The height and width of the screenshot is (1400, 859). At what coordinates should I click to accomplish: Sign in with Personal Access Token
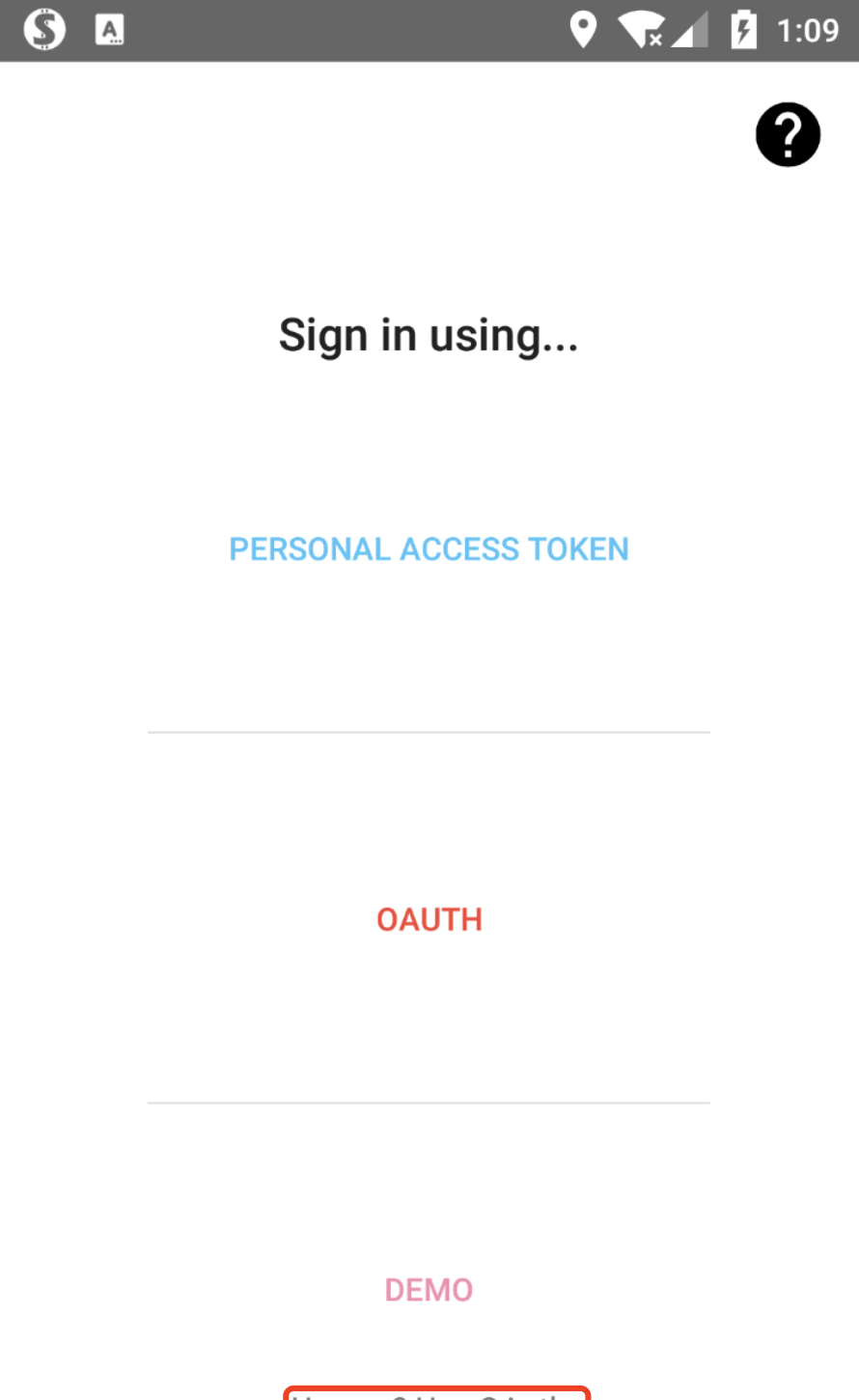[429, 549]
